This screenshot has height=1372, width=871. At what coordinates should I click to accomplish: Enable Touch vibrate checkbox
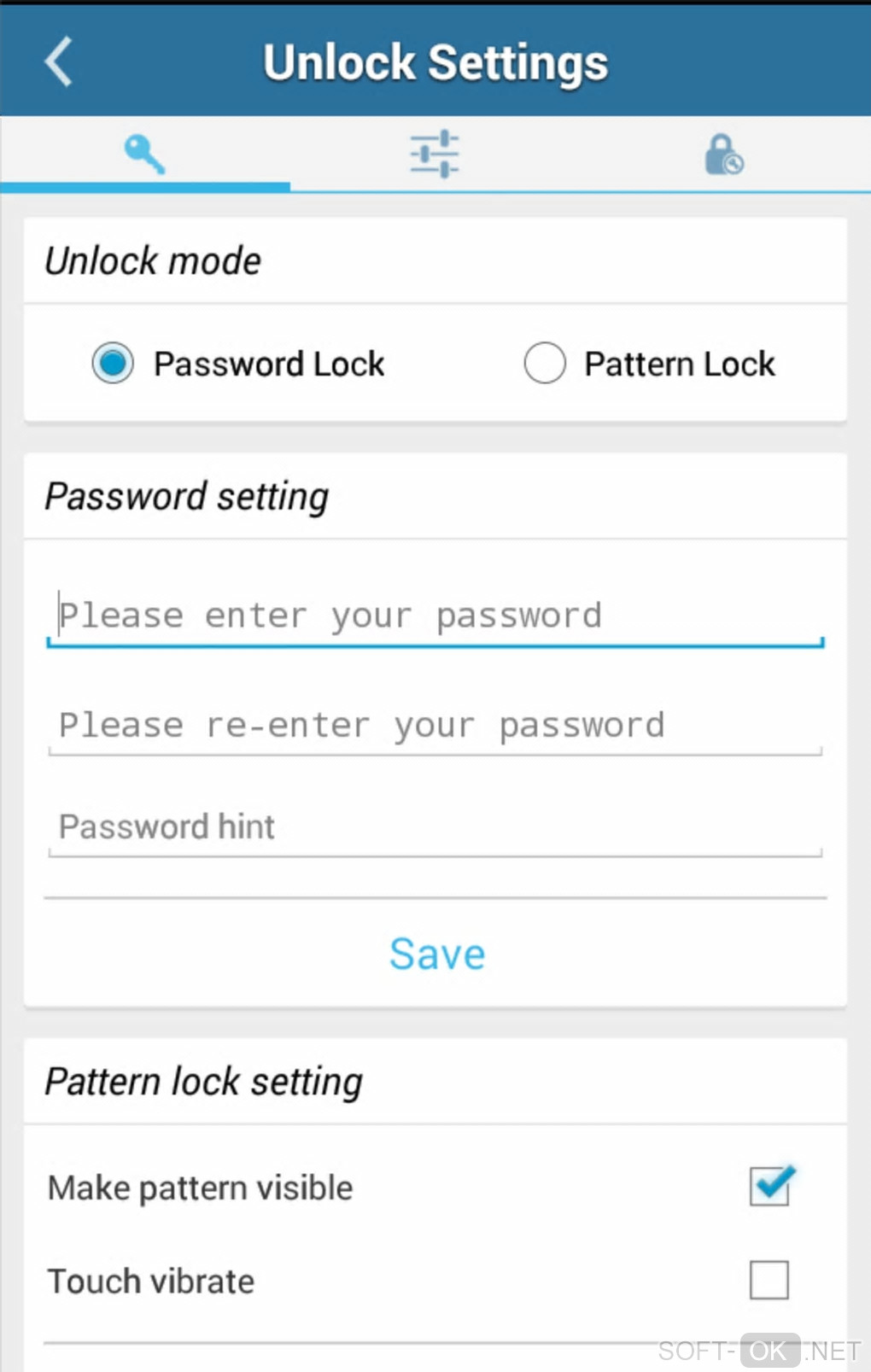click(x=769, y=1280)
